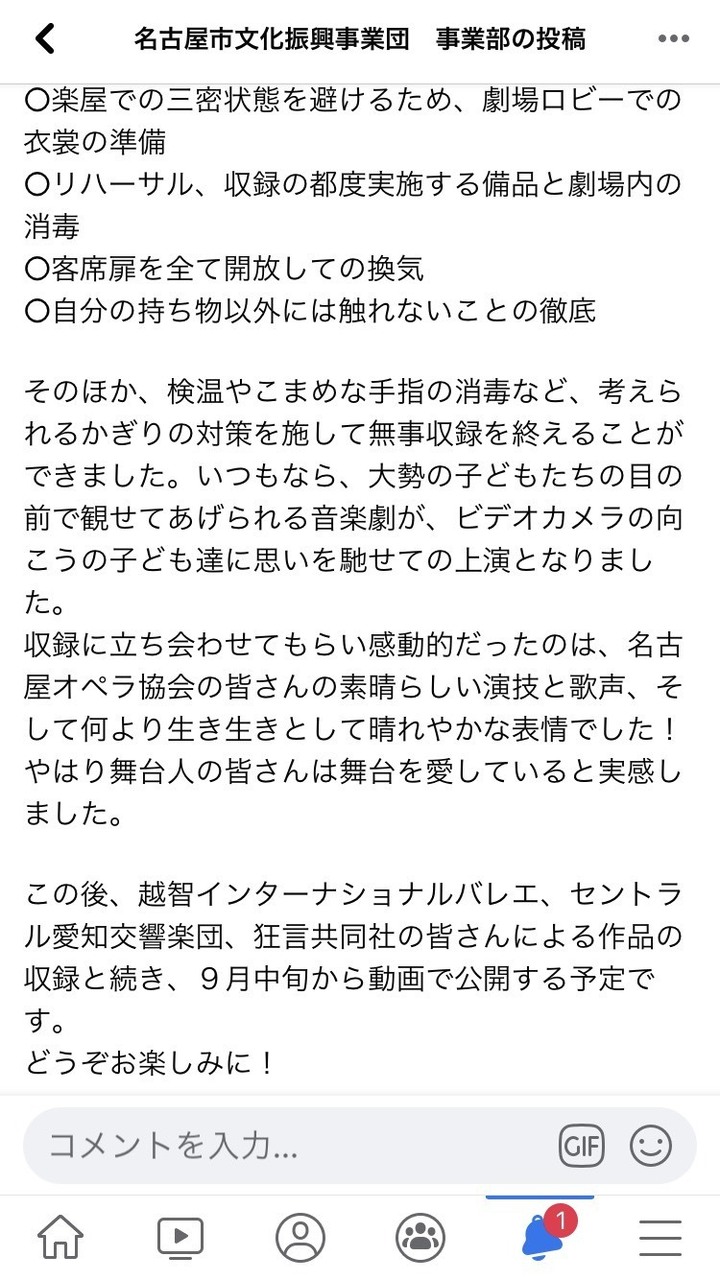Open the post's more options menu
This screenshot has width=720, height=1280.
pyautogui.click(x=674, y=39)
